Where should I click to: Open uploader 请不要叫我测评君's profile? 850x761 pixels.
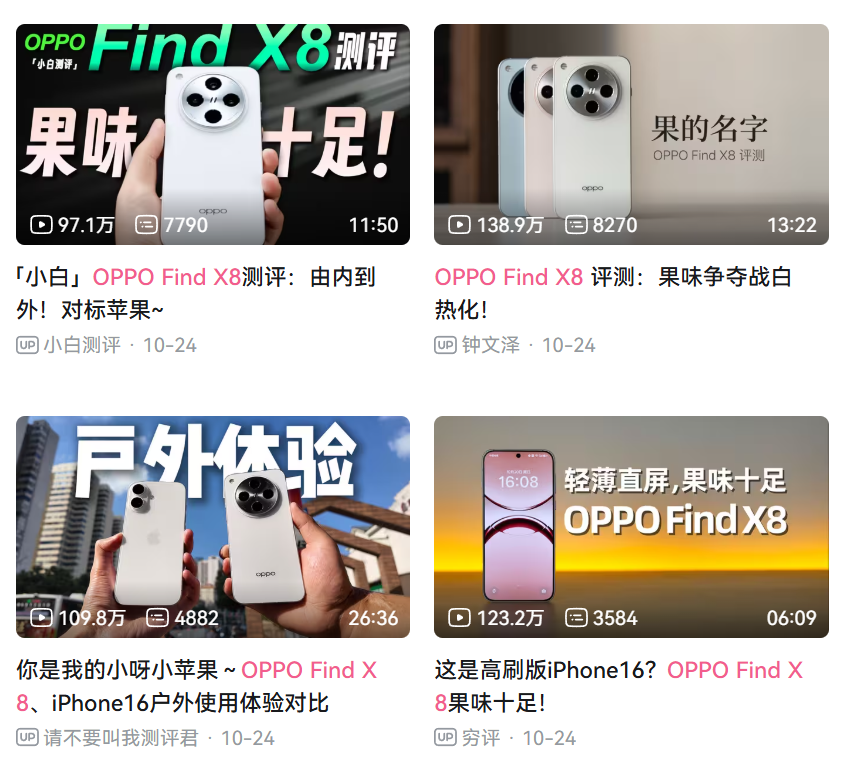click(x=120, y=738)
